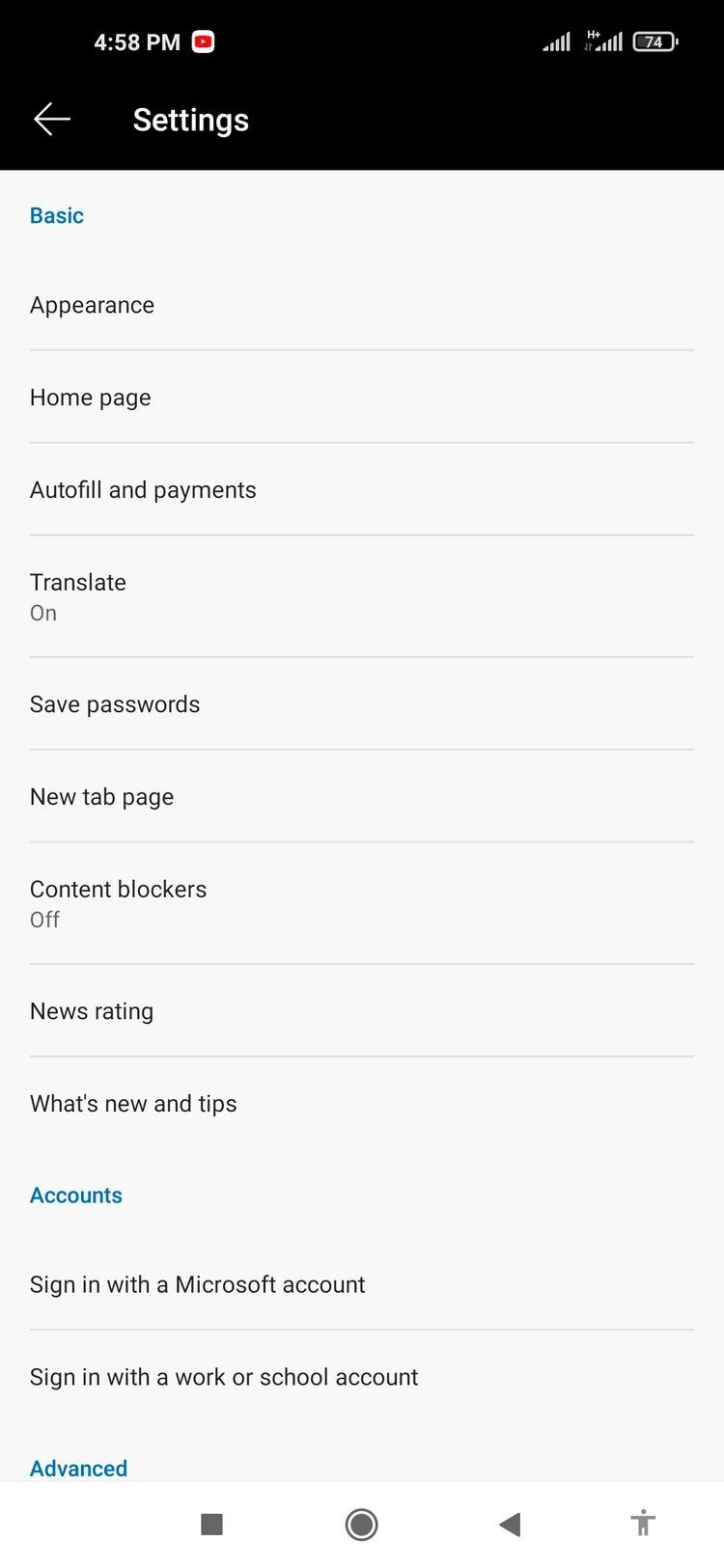Tap the system recent apps button
Image resolution: width=724 pixels, height=1568 pixels.
[211, 1525]
